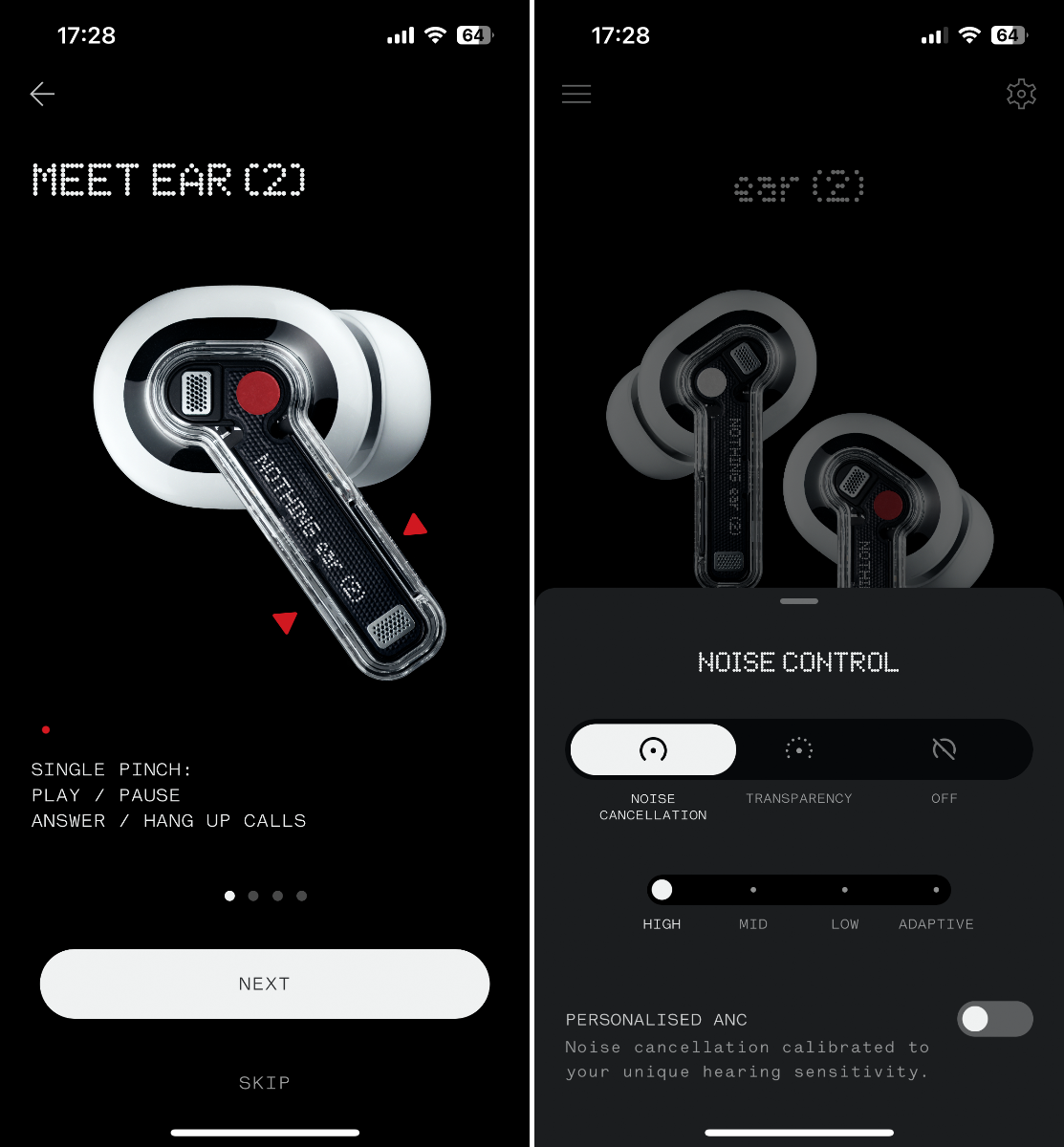Tap the NEXT button
The width and height of the screenshot is (1064, 1147).
pos(265,984)
